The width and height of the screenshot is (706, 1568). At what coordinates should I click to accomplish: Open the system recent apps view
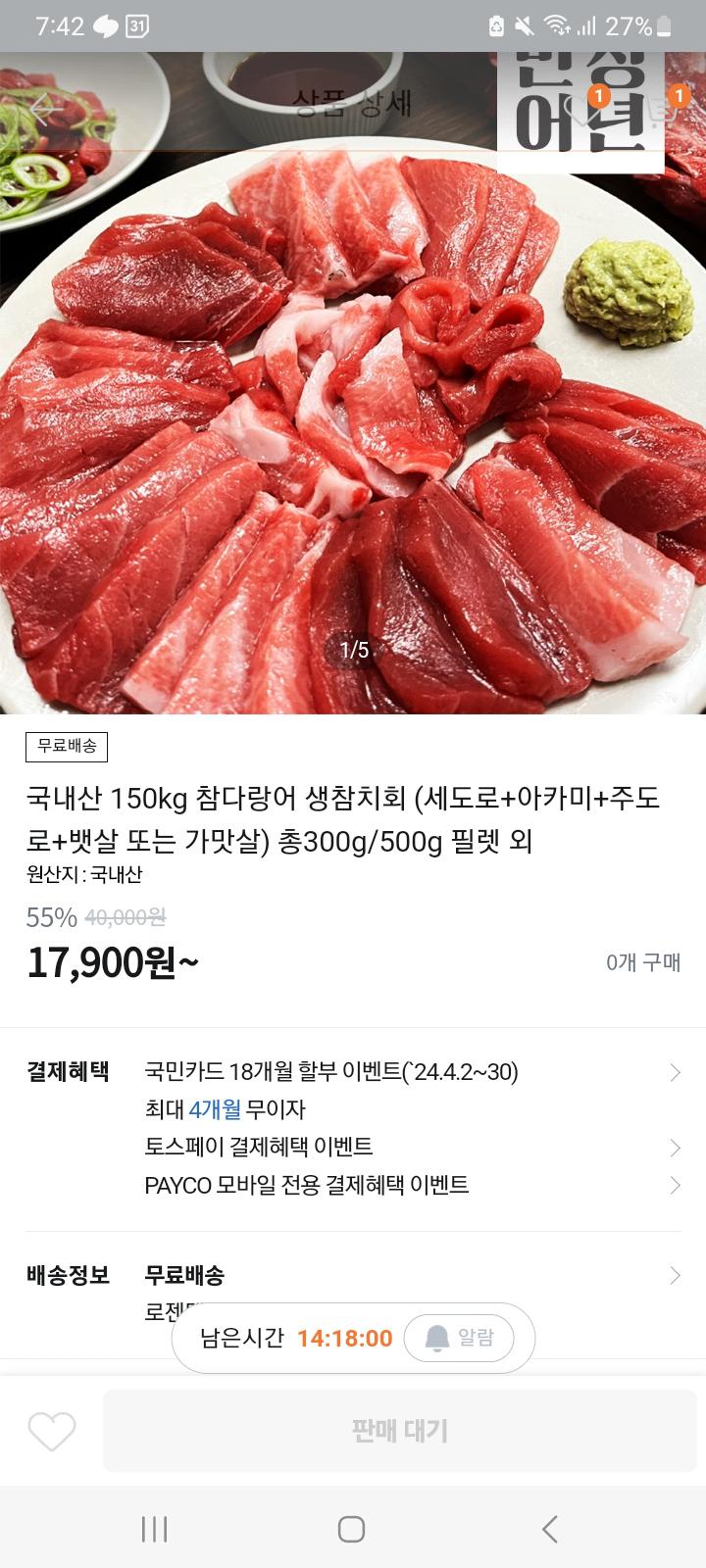(x=154, y=1529)
